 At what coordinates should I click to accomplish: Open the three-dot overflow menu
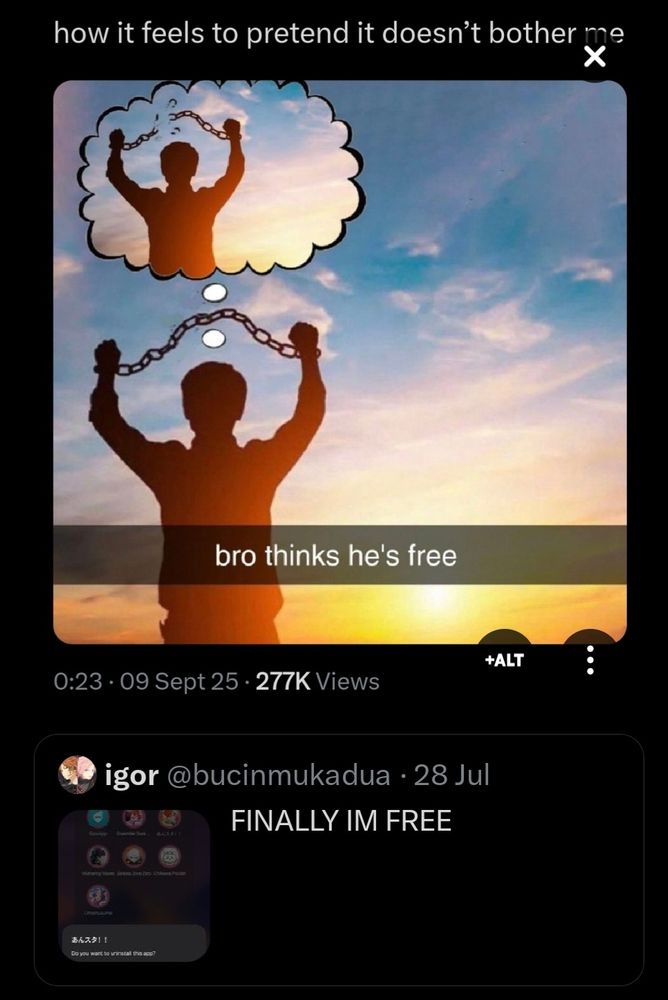pos(590,659)
